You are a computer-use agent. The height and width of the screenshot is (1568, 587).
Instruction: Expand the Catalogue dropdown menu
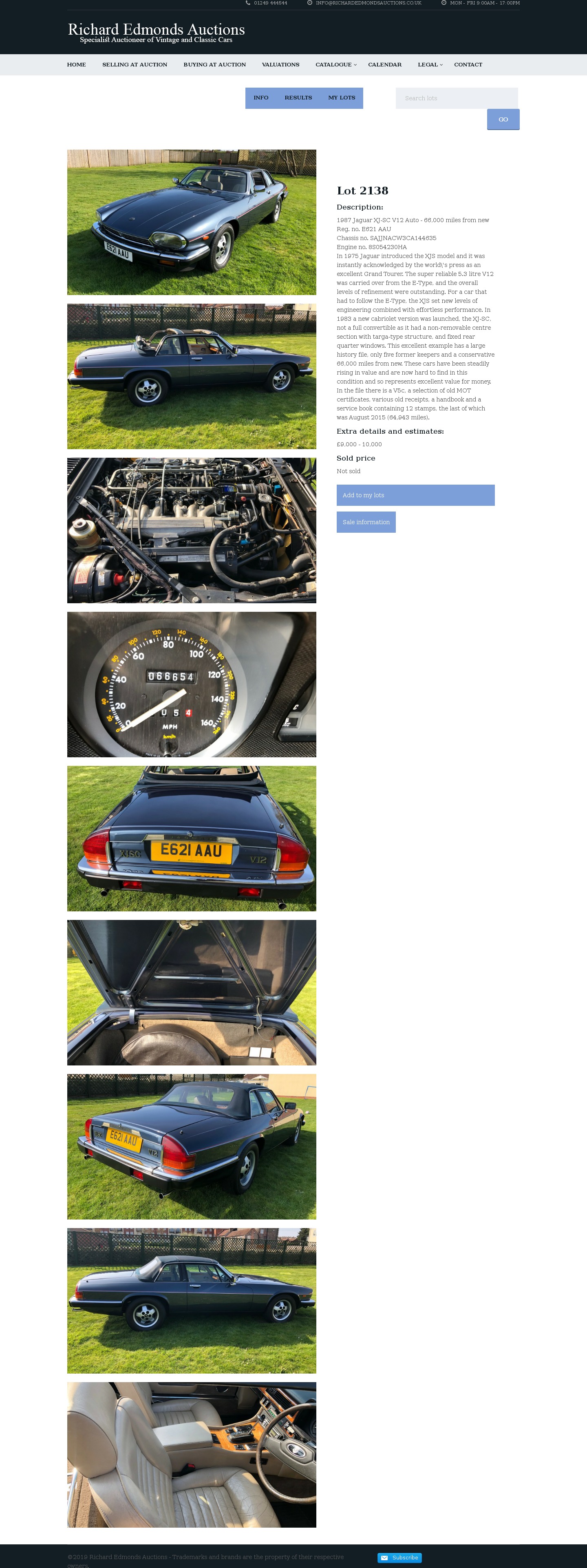click(x=335, y=64)
